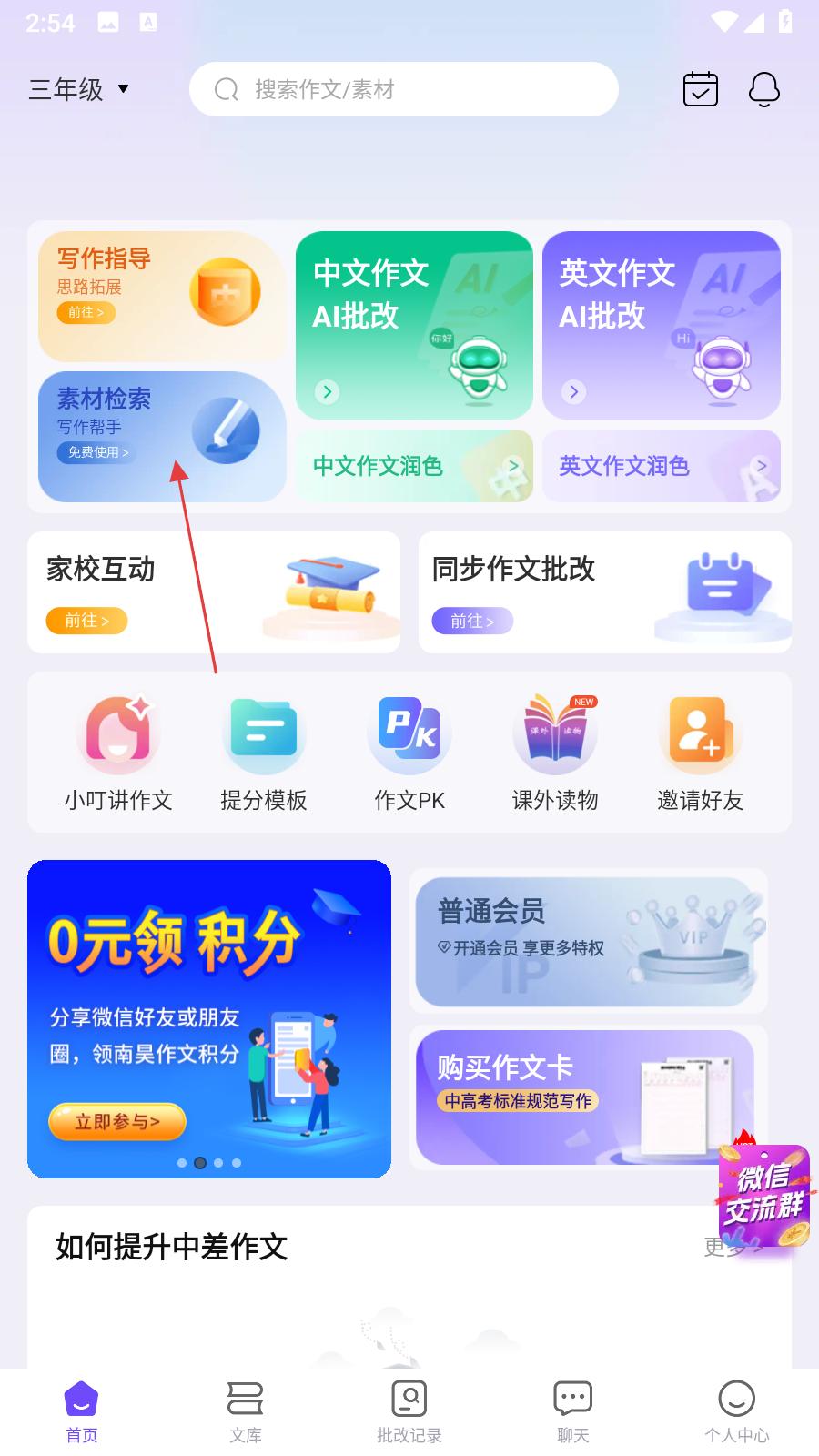This screenshot has height=1456, width=819.
Task: Open the 购买作文卡 card
Action: click(589, 1097)
